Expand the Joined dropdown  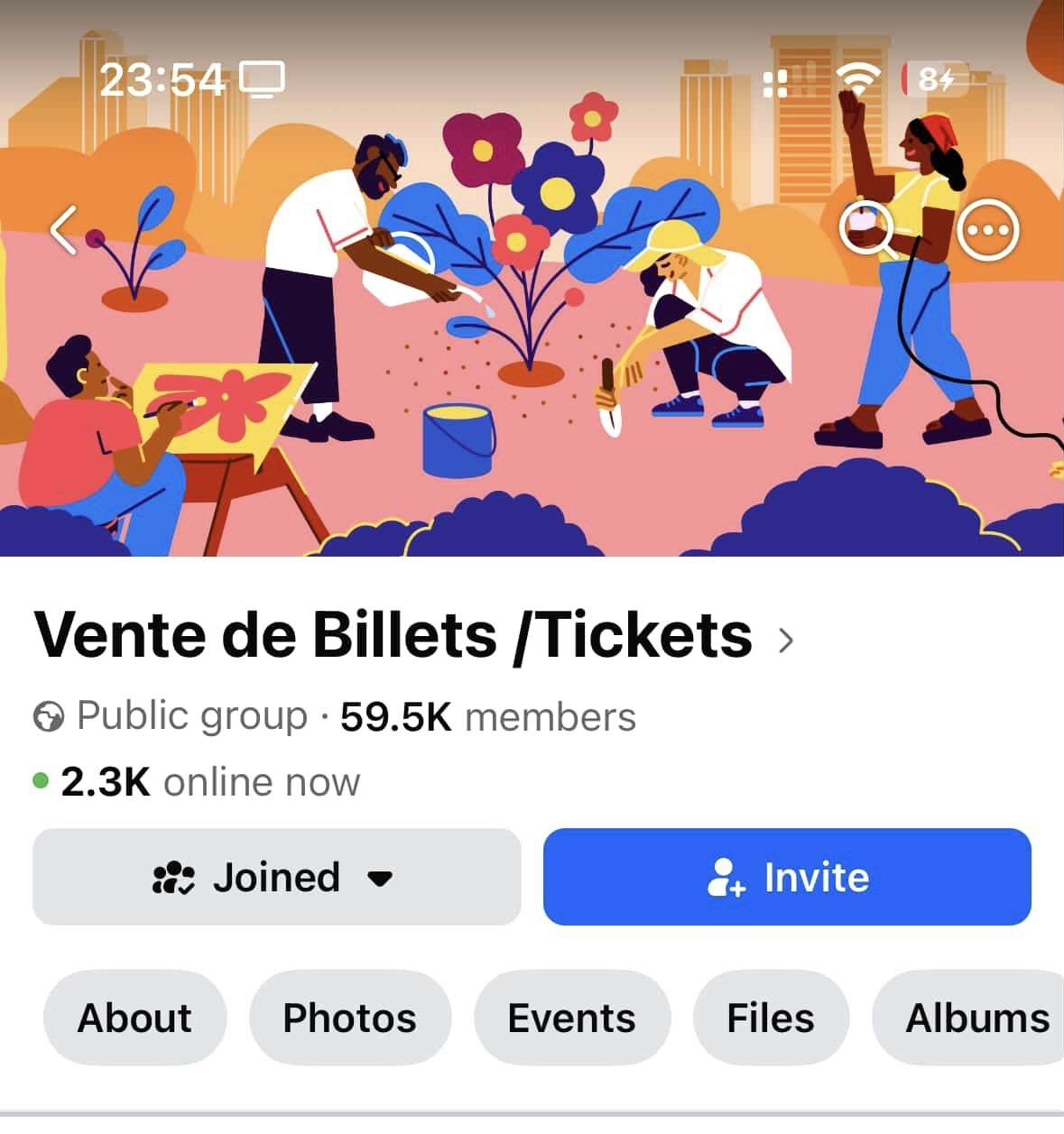point(276,877)
